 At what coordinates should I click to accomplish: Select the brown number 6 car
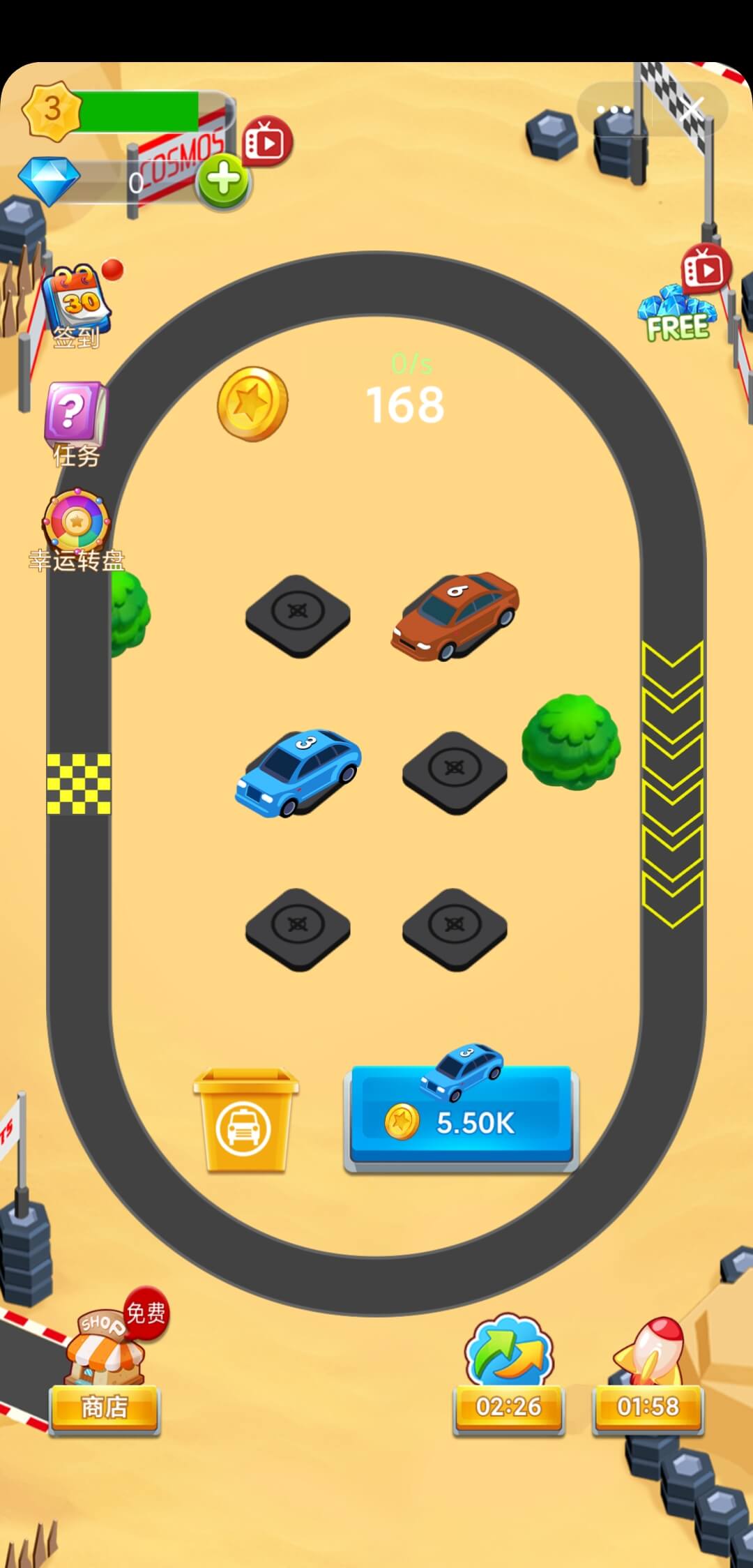[455, 615]
